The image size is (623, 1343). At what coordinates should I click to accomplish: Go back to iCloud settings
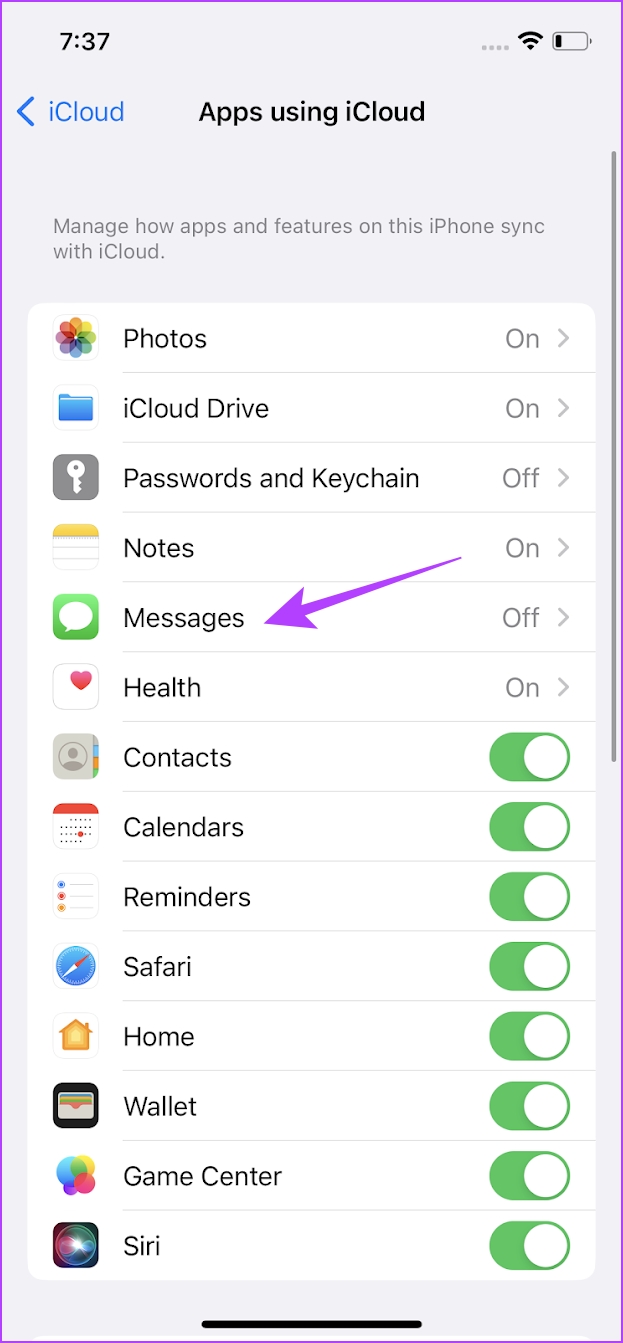point(71,111)
